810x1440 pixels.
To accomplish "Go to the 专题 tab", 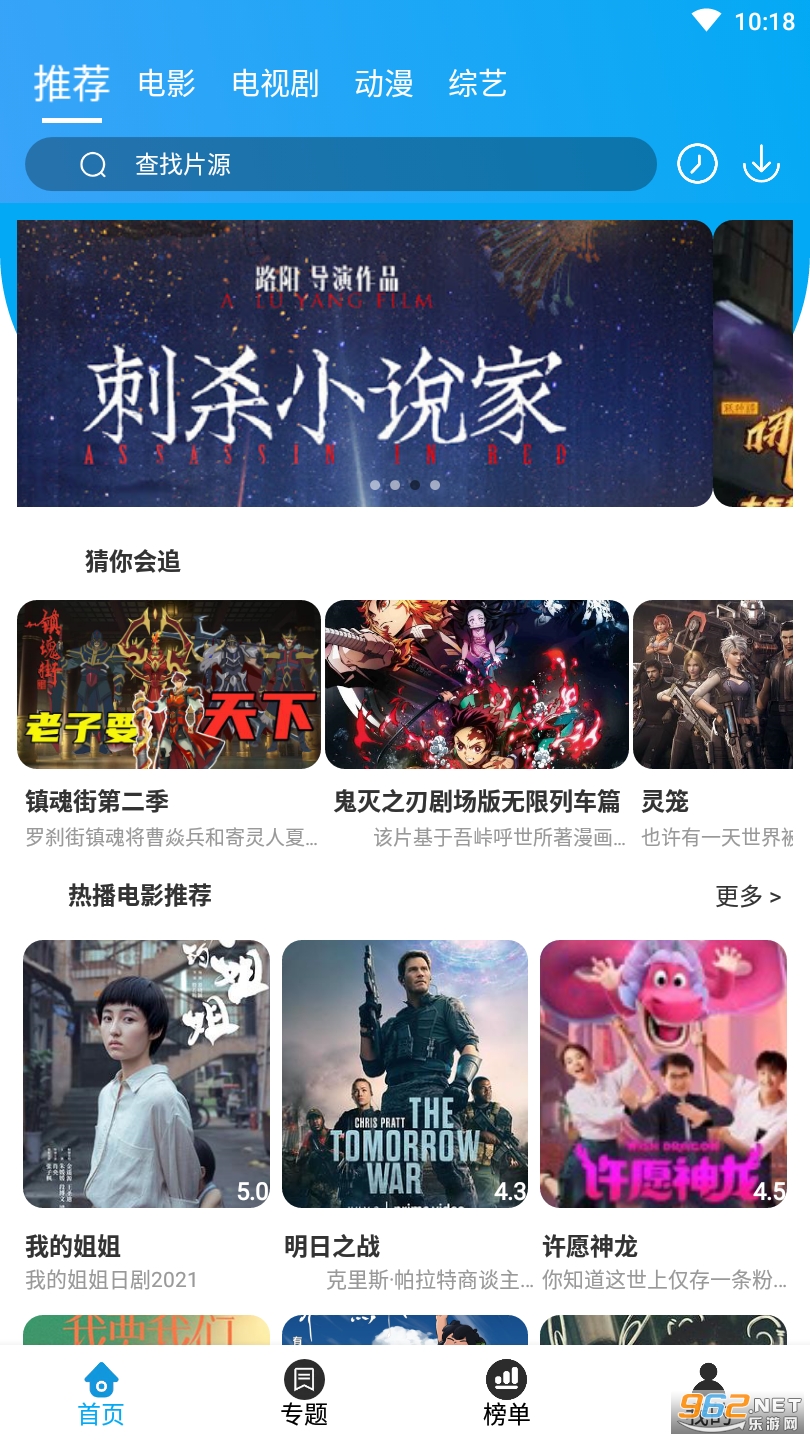I will point(304,1396).
